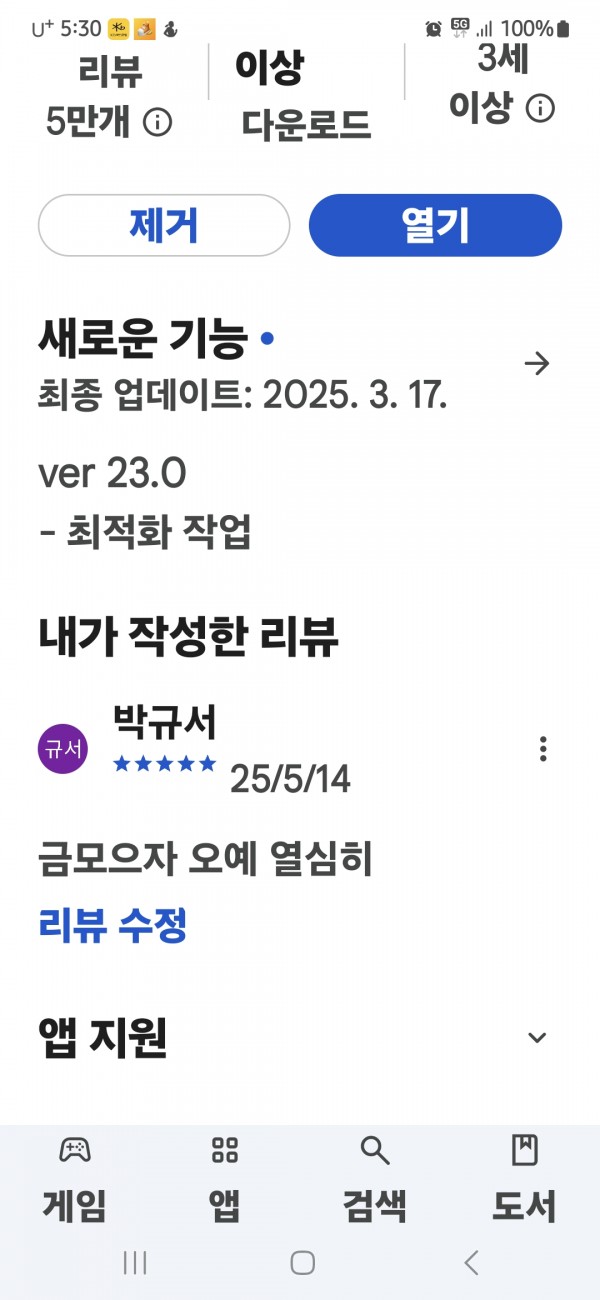
Task: Open overflow menu on 박규서's review
Action: (543, 748)
